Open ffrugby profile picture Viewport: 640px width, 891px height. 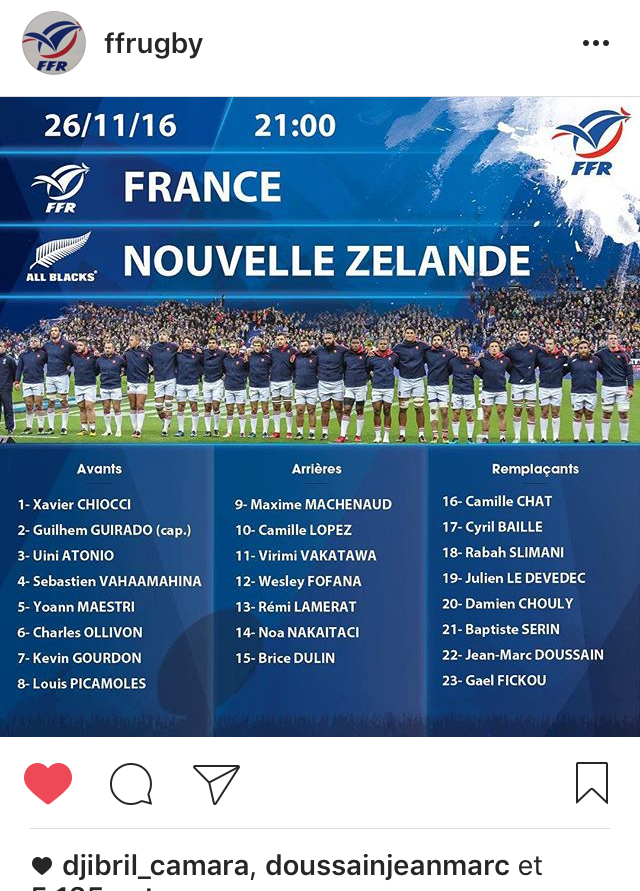pyautogui.click(x=54, y=43)
